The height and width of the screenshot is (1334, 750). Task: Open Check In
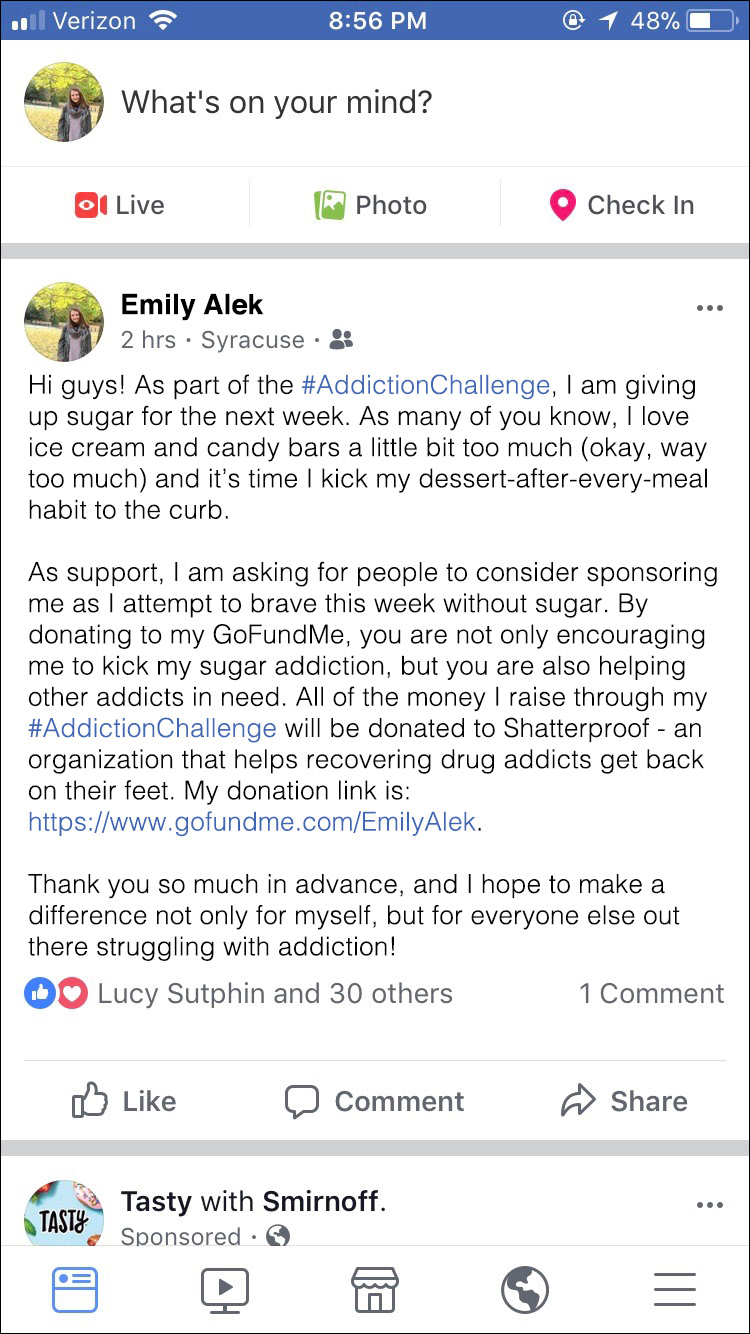(621, 205)
